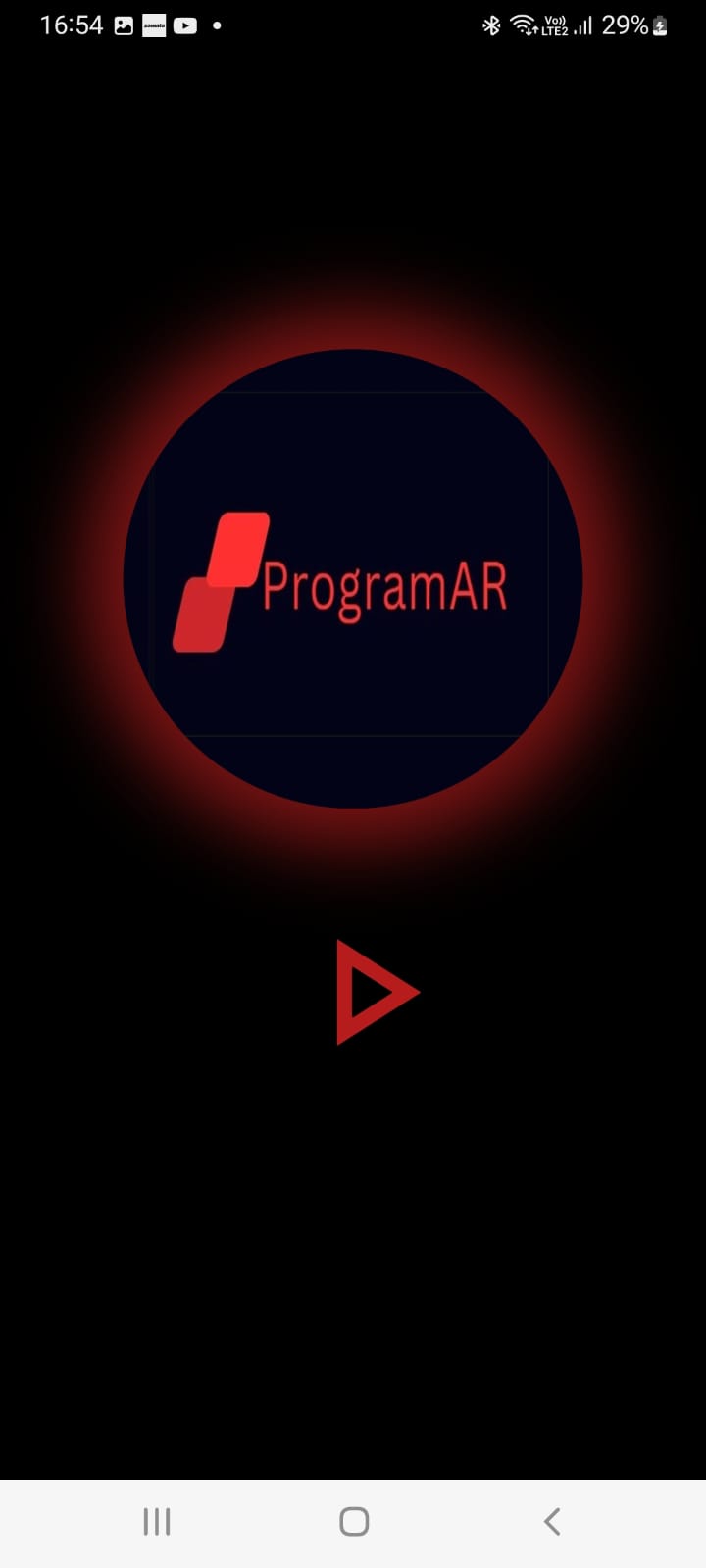
Task: Tap the charging battery icon
Action: 658,25
